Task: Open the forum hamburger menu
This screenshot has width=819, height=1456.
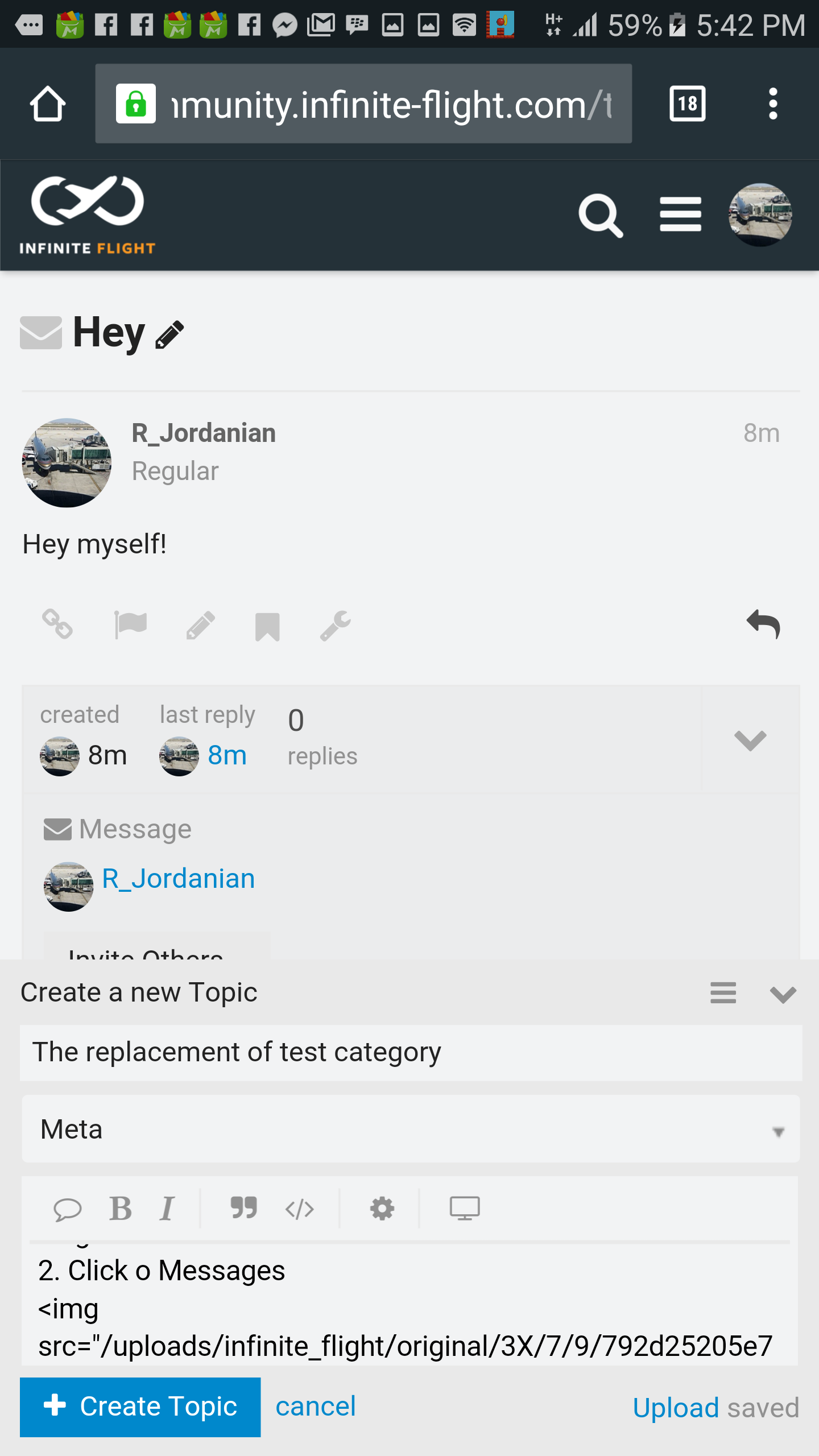Action: [x=680, y=215]
